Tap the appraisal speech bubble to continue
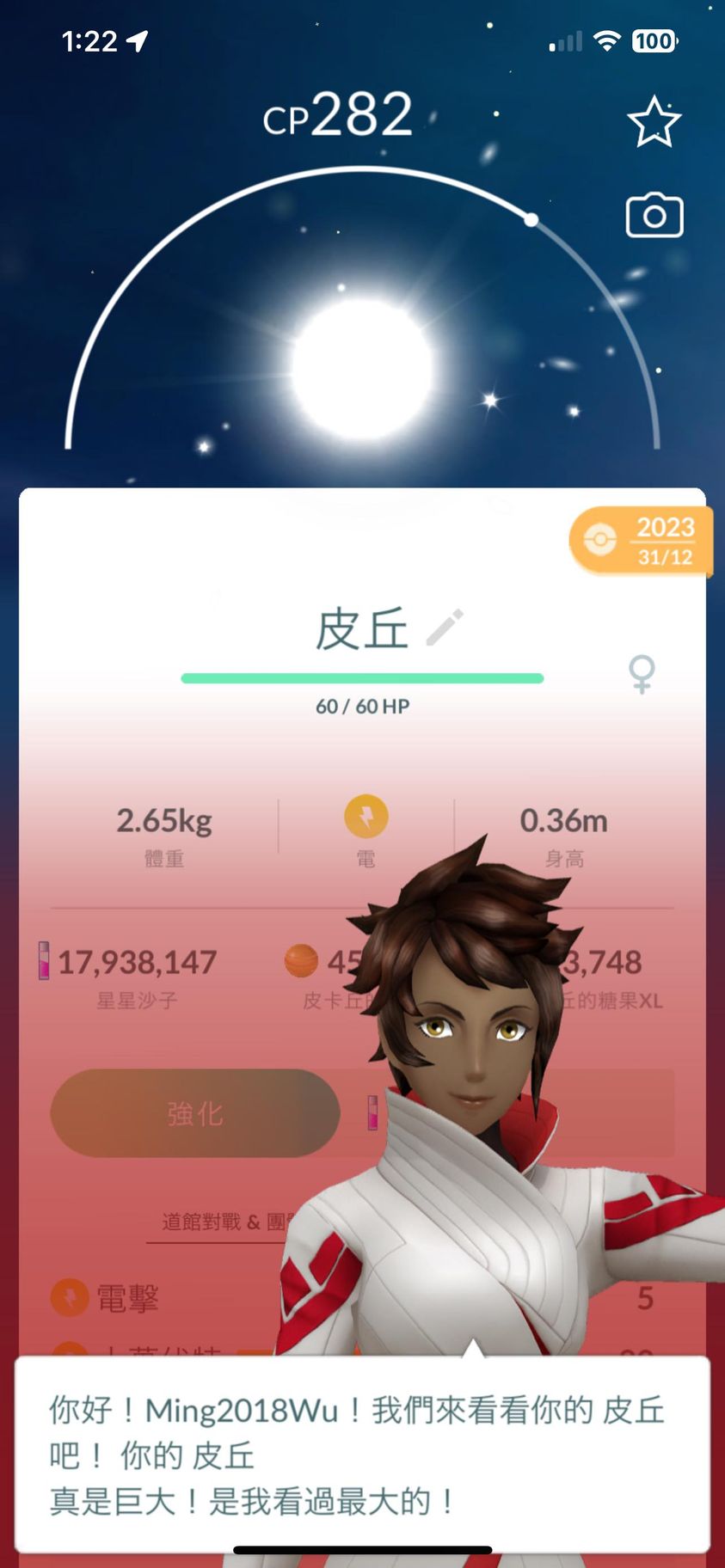The image size is (725, 1568). (361, 1455)
